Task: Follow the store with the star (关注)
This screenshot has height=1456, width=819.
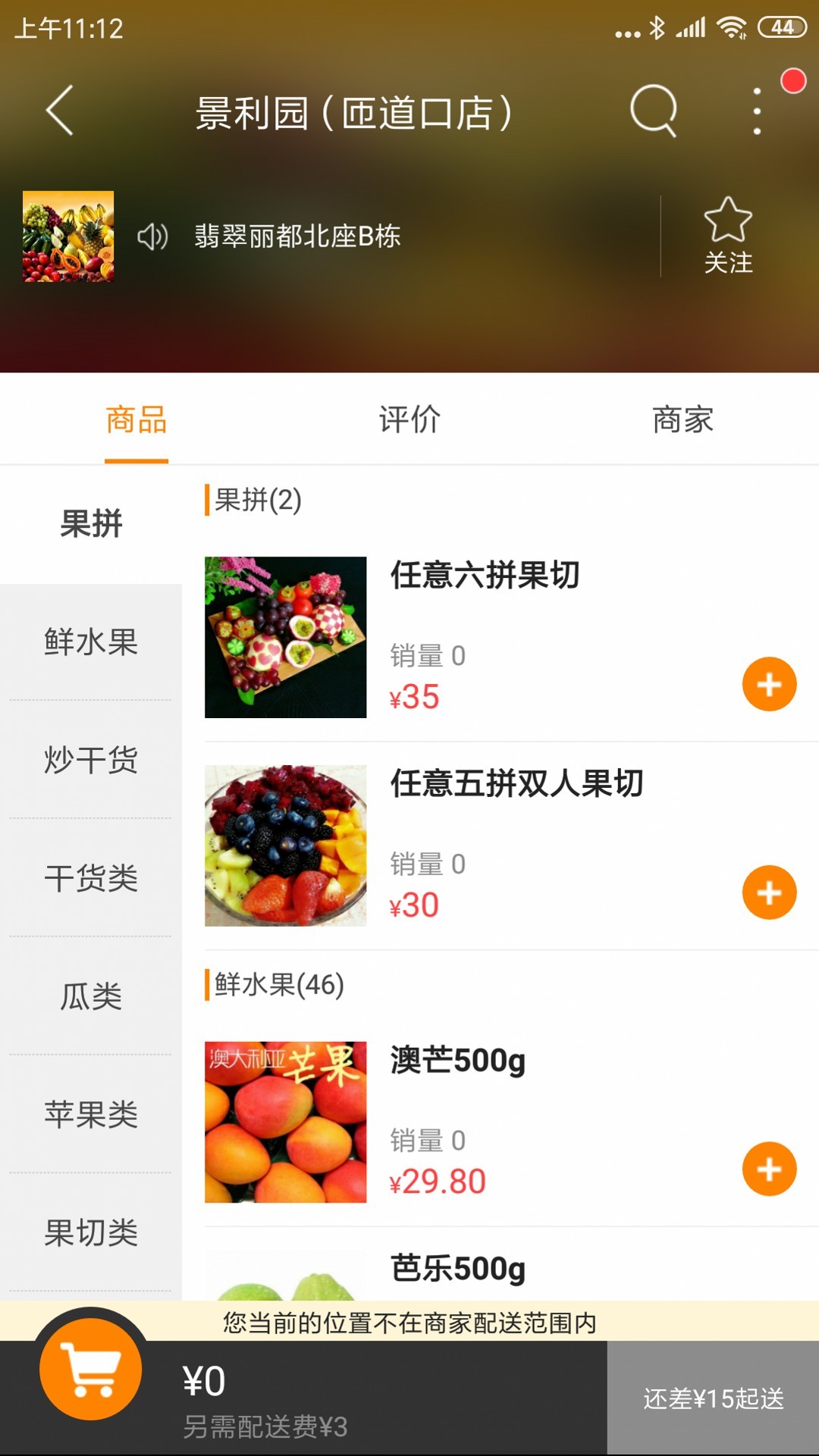Action: coord(728,235)
